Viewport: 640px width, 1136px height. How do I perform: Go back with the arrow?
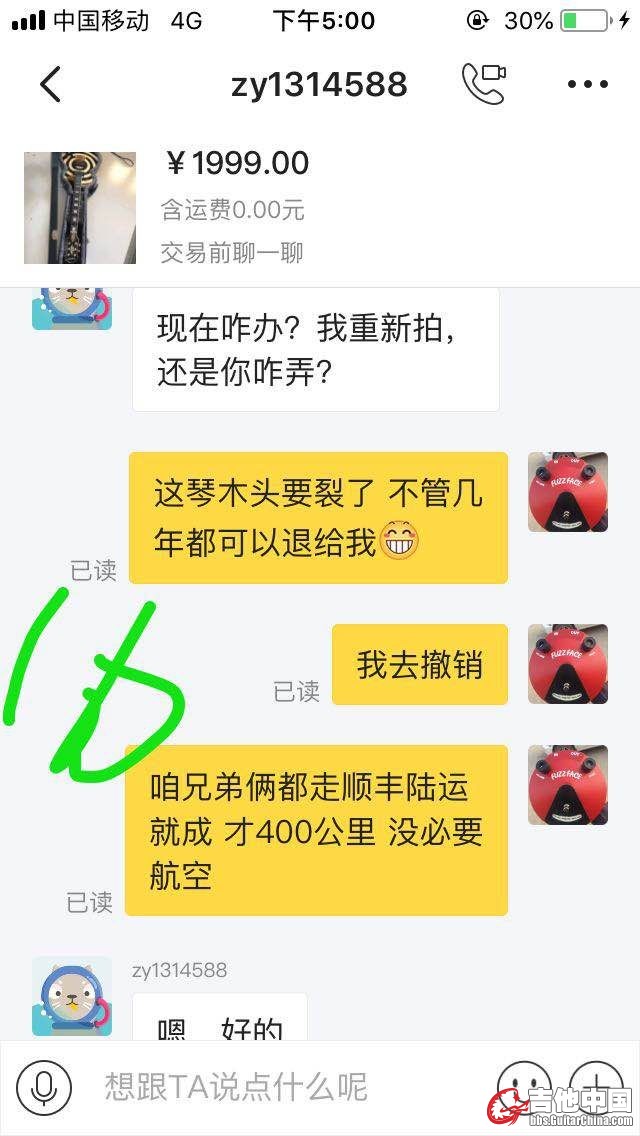[50, 84]
